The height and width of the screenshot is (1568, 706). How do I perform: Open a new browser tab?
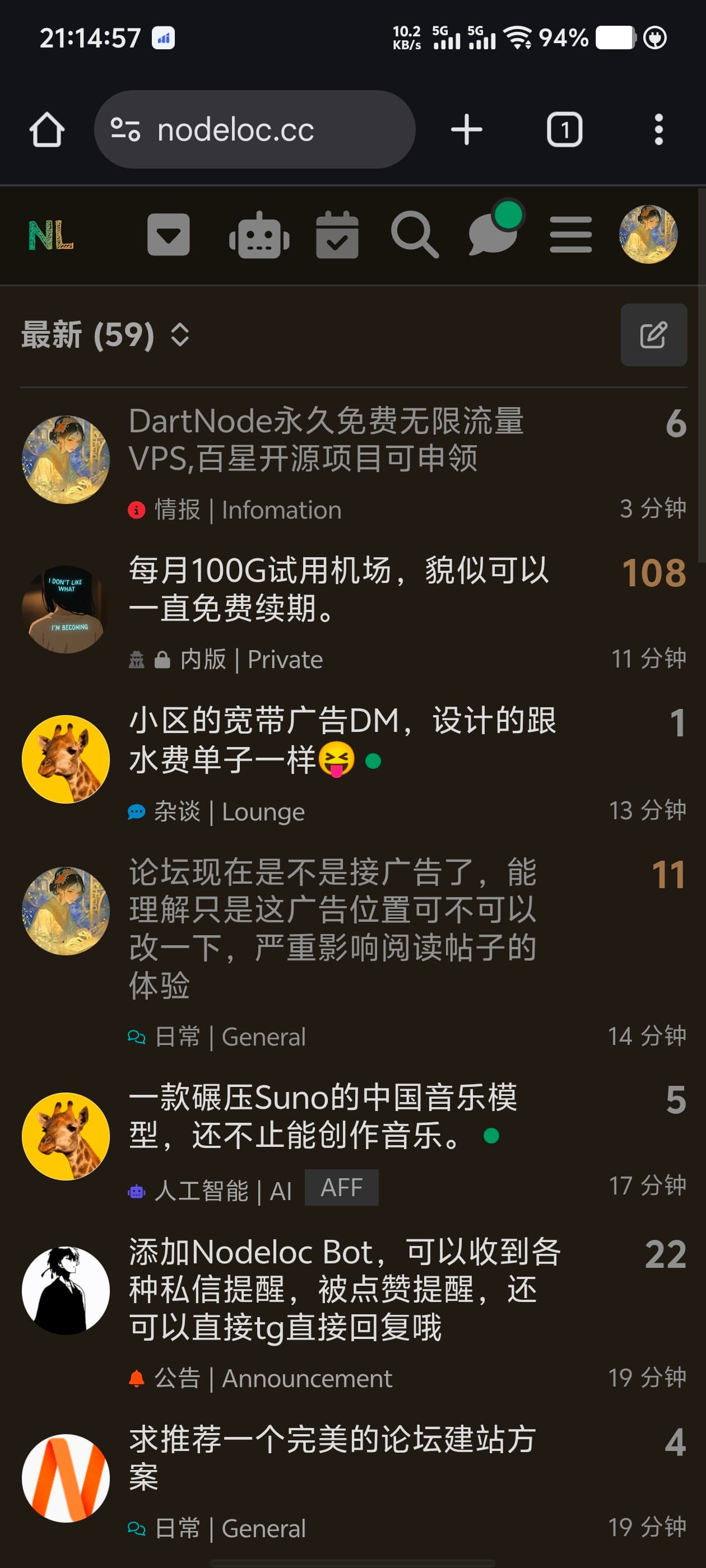pos(467,130)
